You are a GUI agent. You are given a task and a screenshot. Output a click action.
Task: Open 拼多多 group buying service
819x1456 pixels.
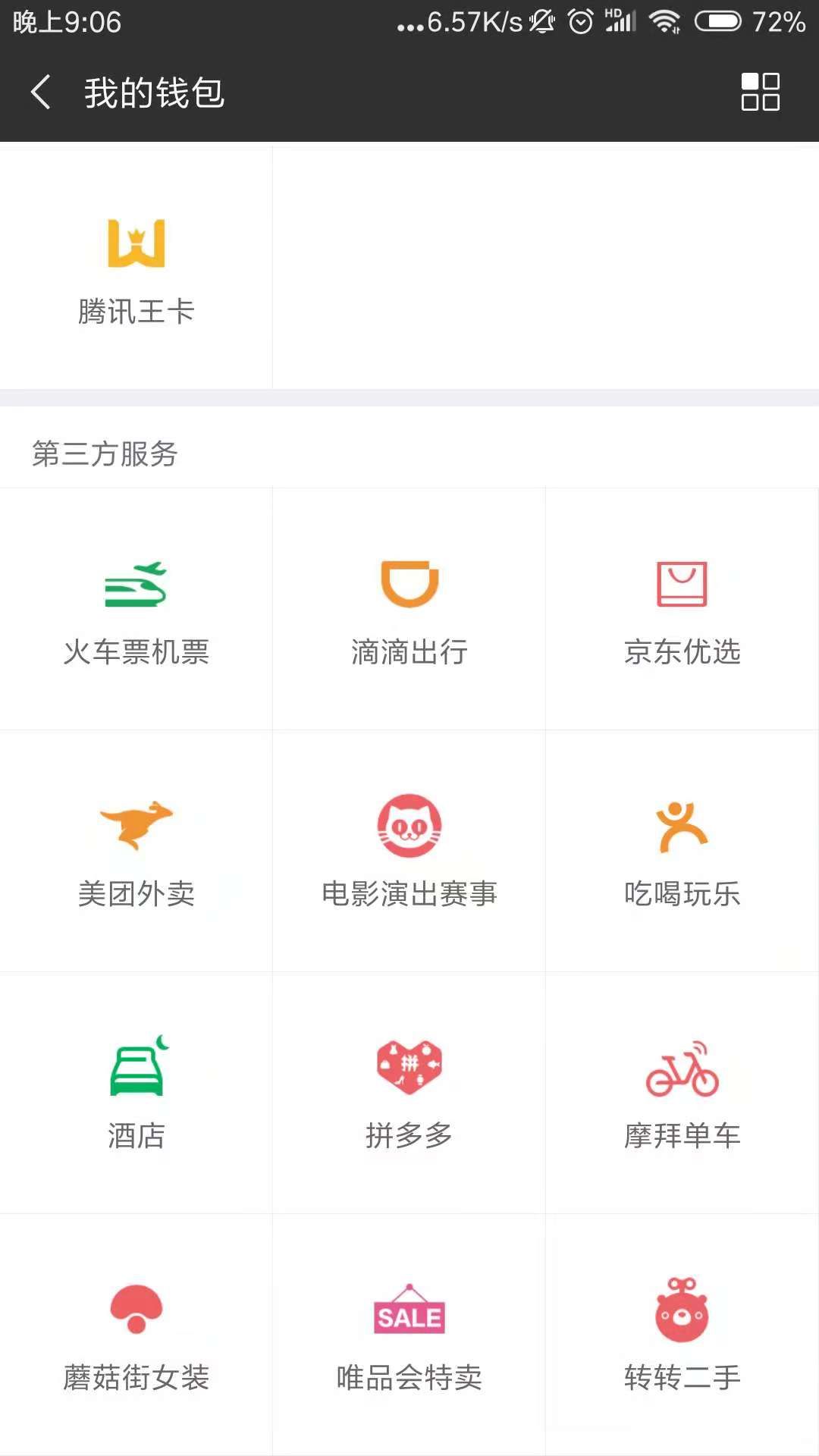tap(409, 1092)
